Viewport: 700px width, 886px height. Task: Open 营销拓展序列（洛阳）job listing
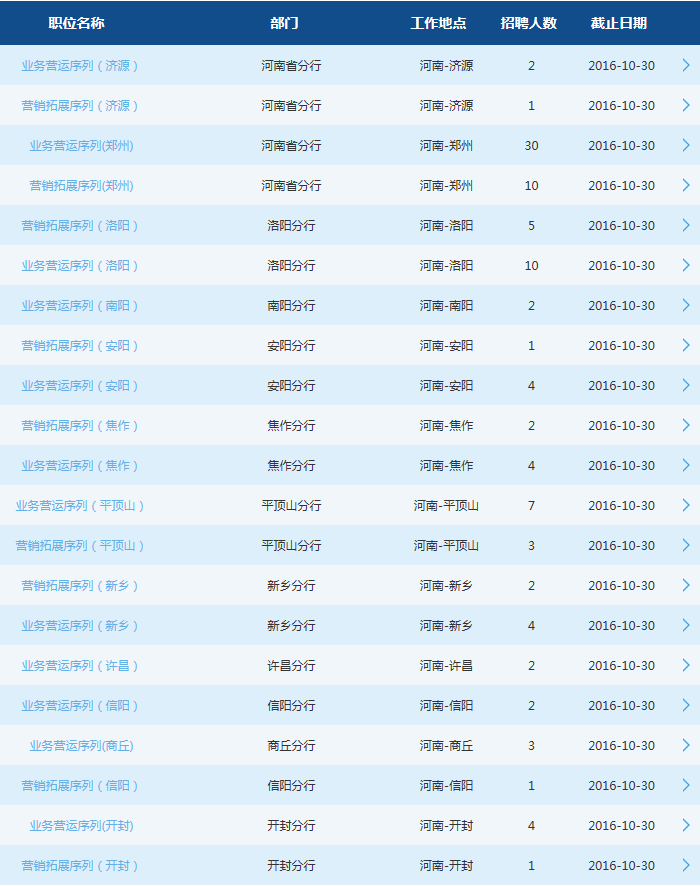[x=80, y=226]
